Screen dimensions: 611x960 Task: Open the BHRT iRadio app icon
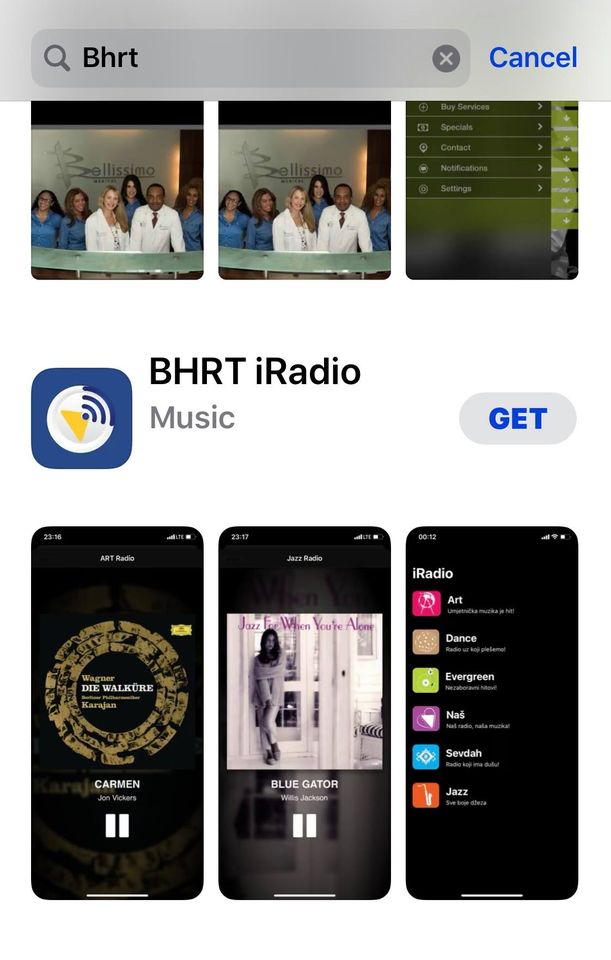(x=82, y=418)
